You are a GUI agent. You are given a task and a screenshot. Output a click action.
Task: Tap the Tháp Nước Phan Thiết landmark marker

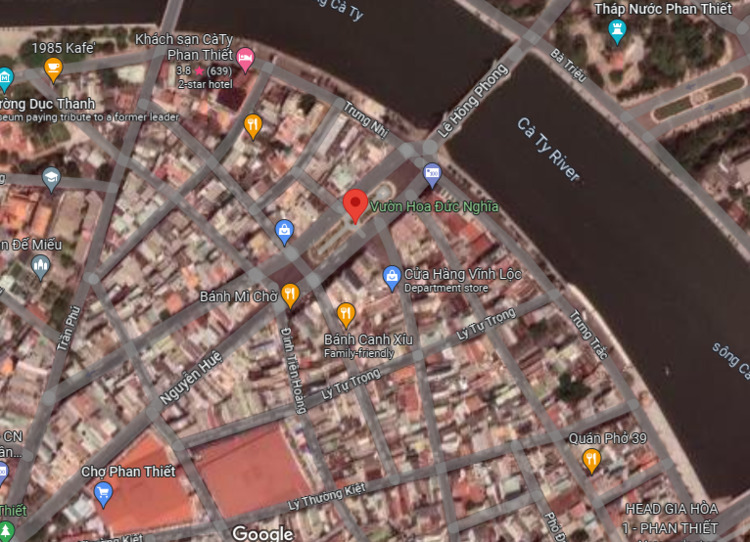pos(617,30)
